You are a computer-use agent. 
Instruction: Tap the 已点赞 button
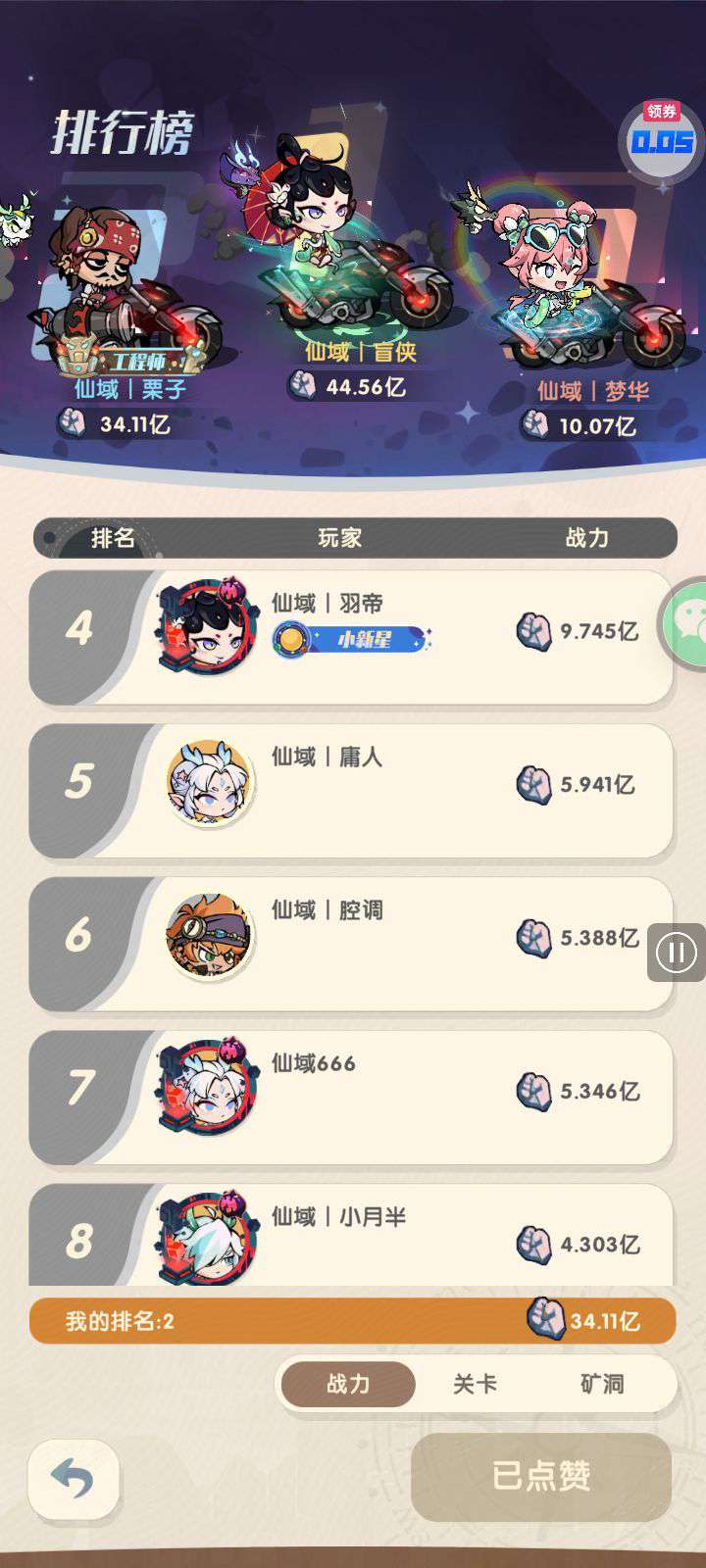coord(541,1477)
